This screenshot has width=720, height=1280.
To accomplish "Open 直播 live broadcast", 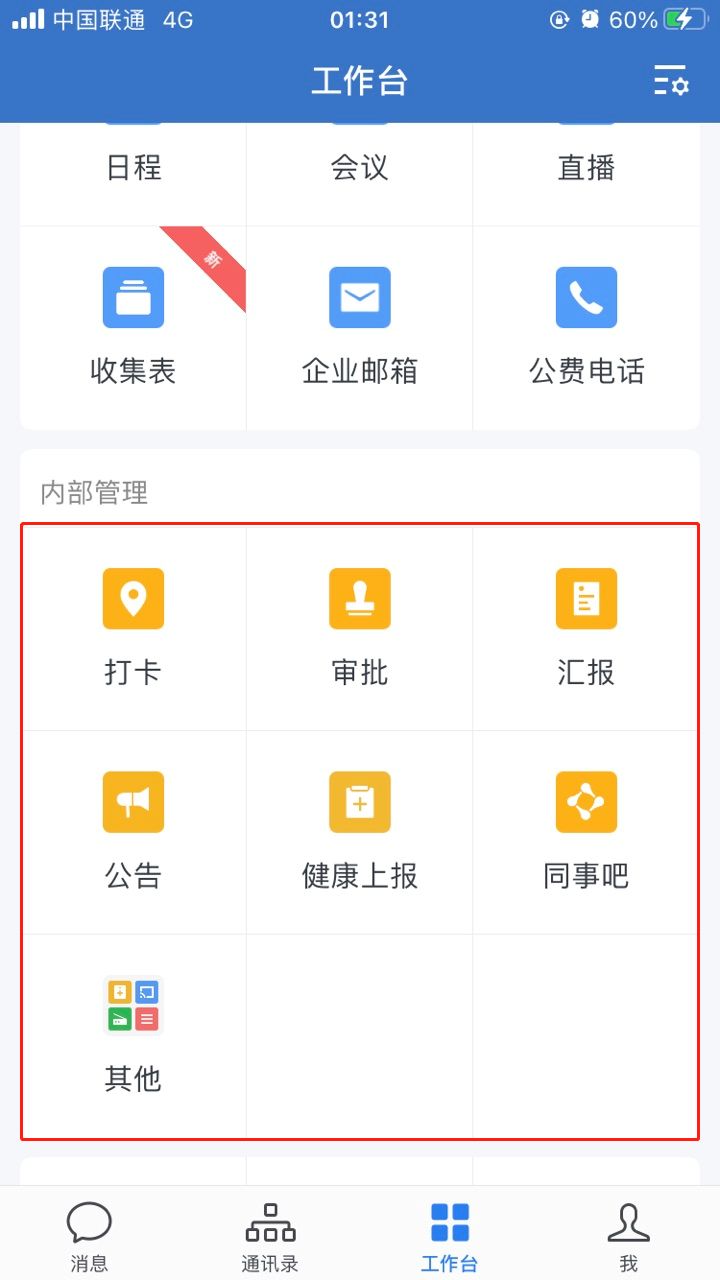I will [586, 166].
